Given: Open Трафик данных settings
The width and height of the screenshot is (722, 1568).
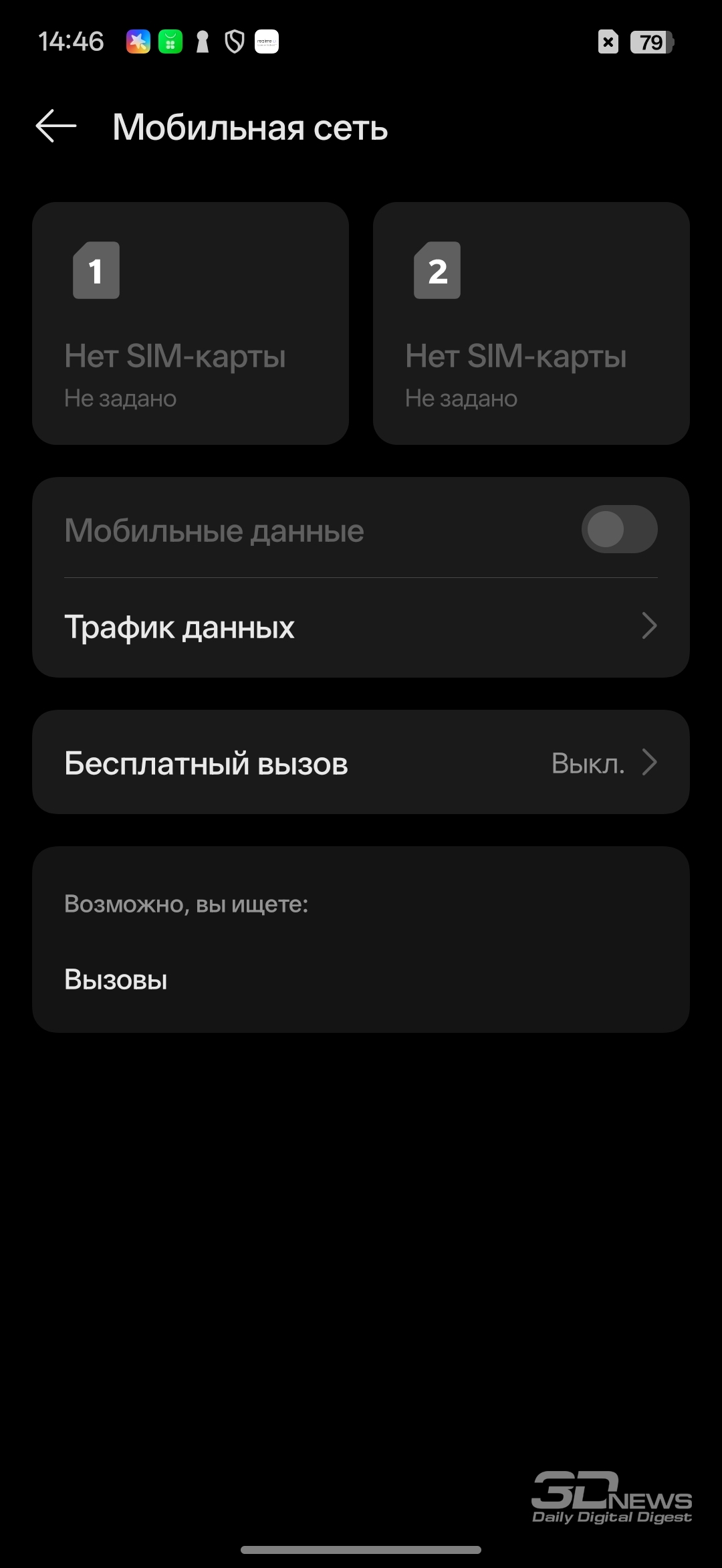Looking at the screenshot, I should click(x=361, y=627).
